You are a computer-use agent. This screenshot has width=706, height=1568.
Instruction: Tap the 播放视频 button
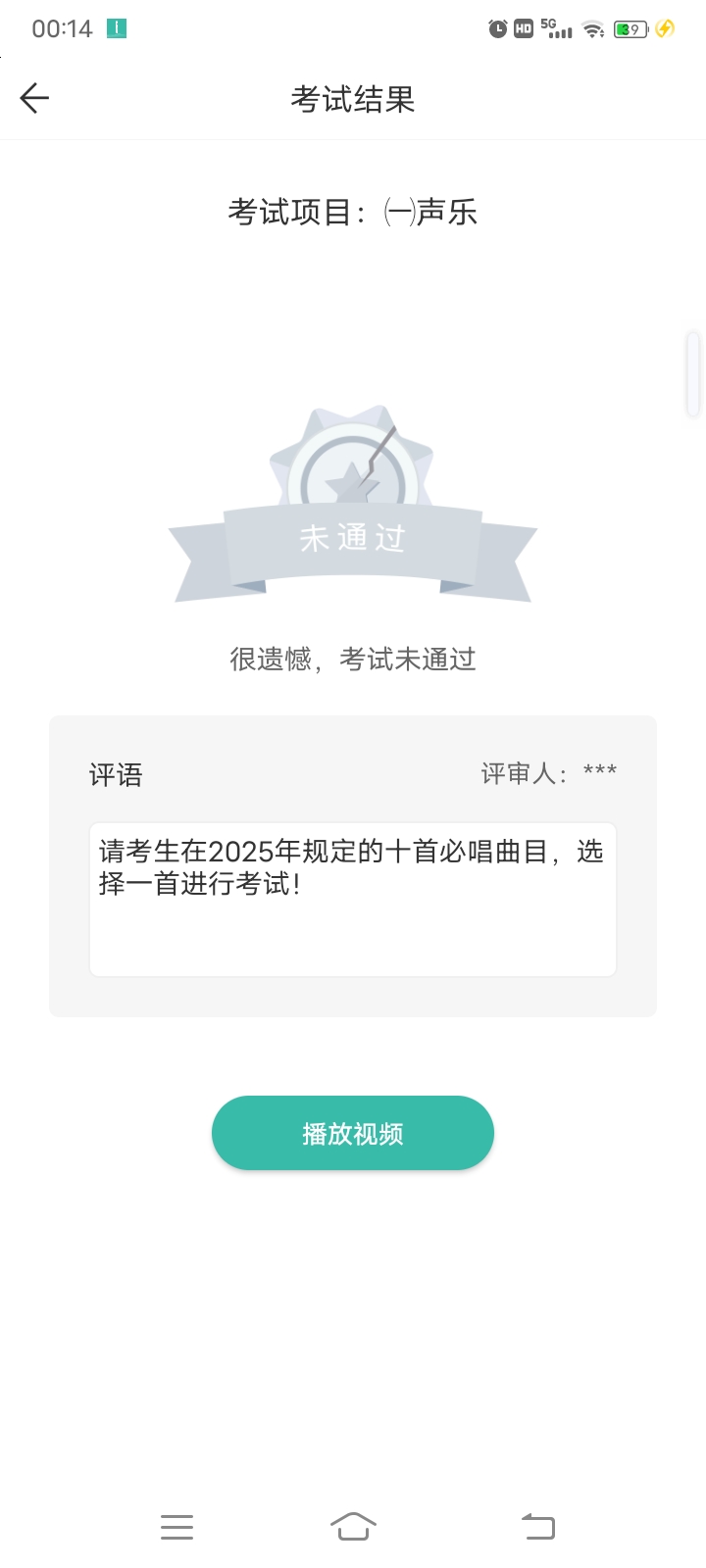point(353,1133)
